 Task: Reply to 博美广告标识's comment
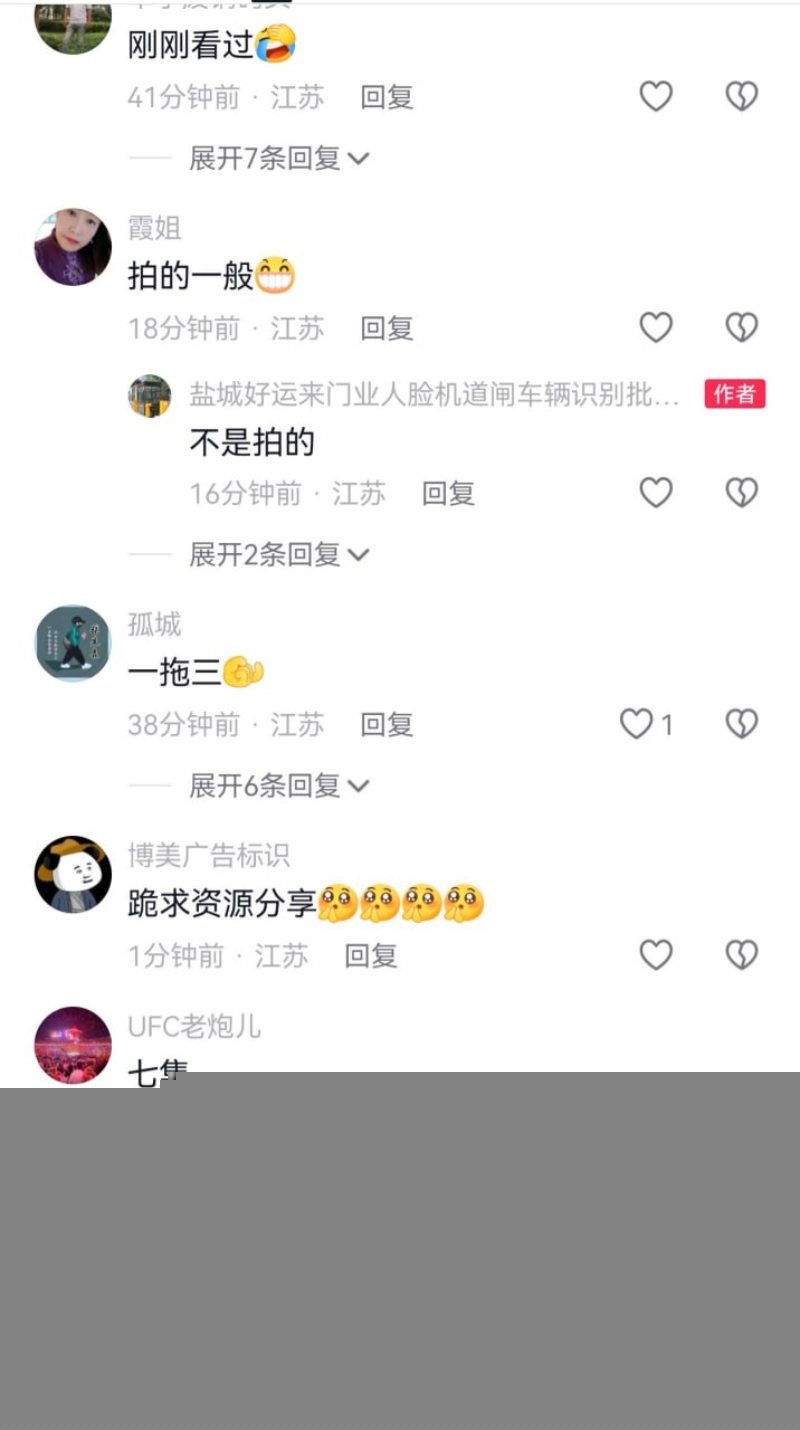click(369, 956)
